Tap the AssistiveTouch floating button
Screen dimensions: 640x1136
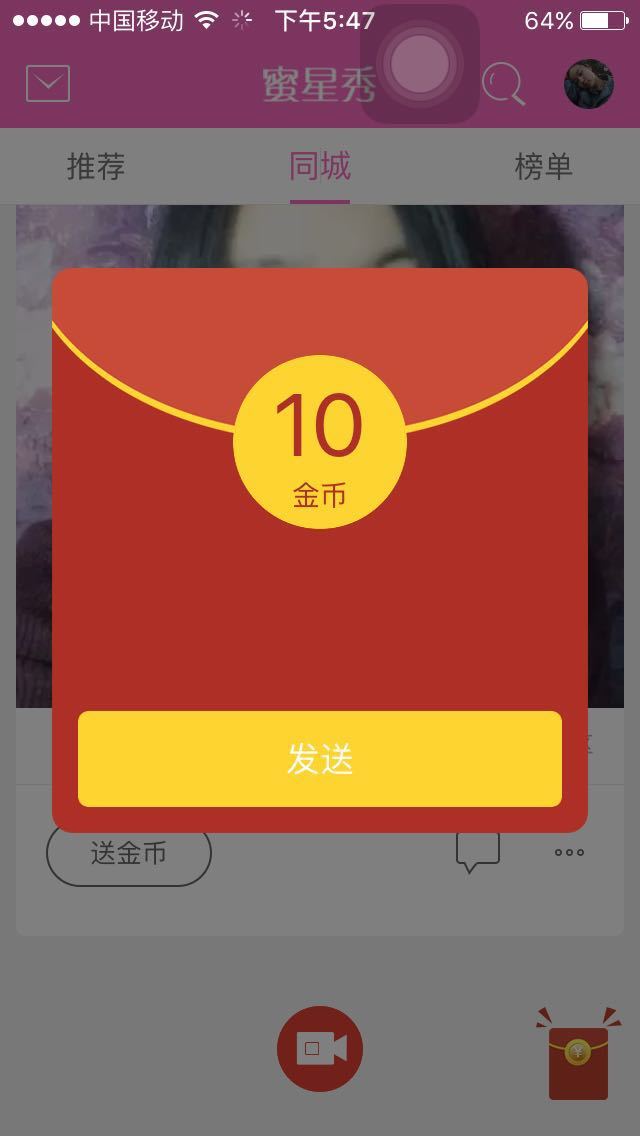point(420,64)
